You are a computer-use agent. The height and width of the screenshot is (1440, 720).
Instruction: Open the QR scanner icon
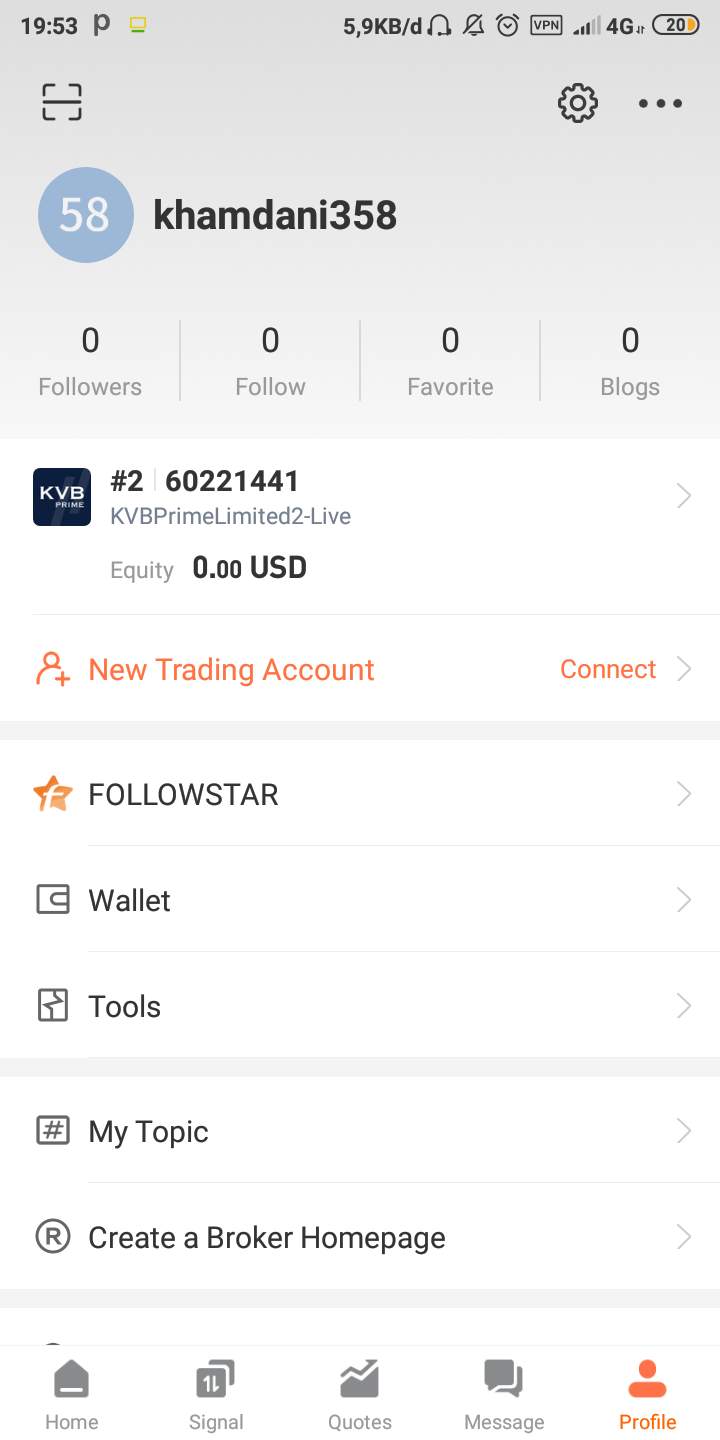(x=62, y=102)
